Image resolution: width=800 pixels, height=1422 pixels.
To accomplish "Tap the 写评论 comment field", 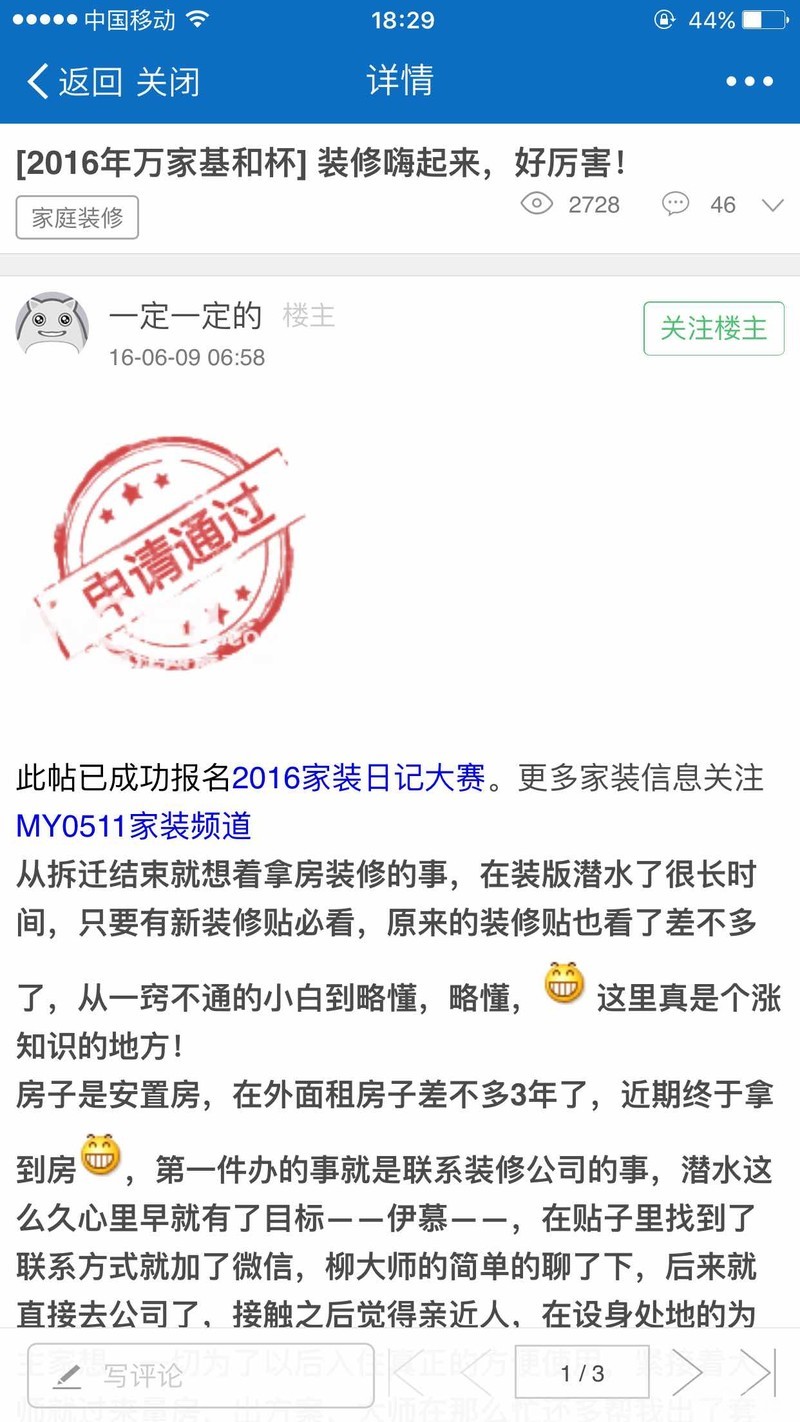I will [x=200, y=1375].
